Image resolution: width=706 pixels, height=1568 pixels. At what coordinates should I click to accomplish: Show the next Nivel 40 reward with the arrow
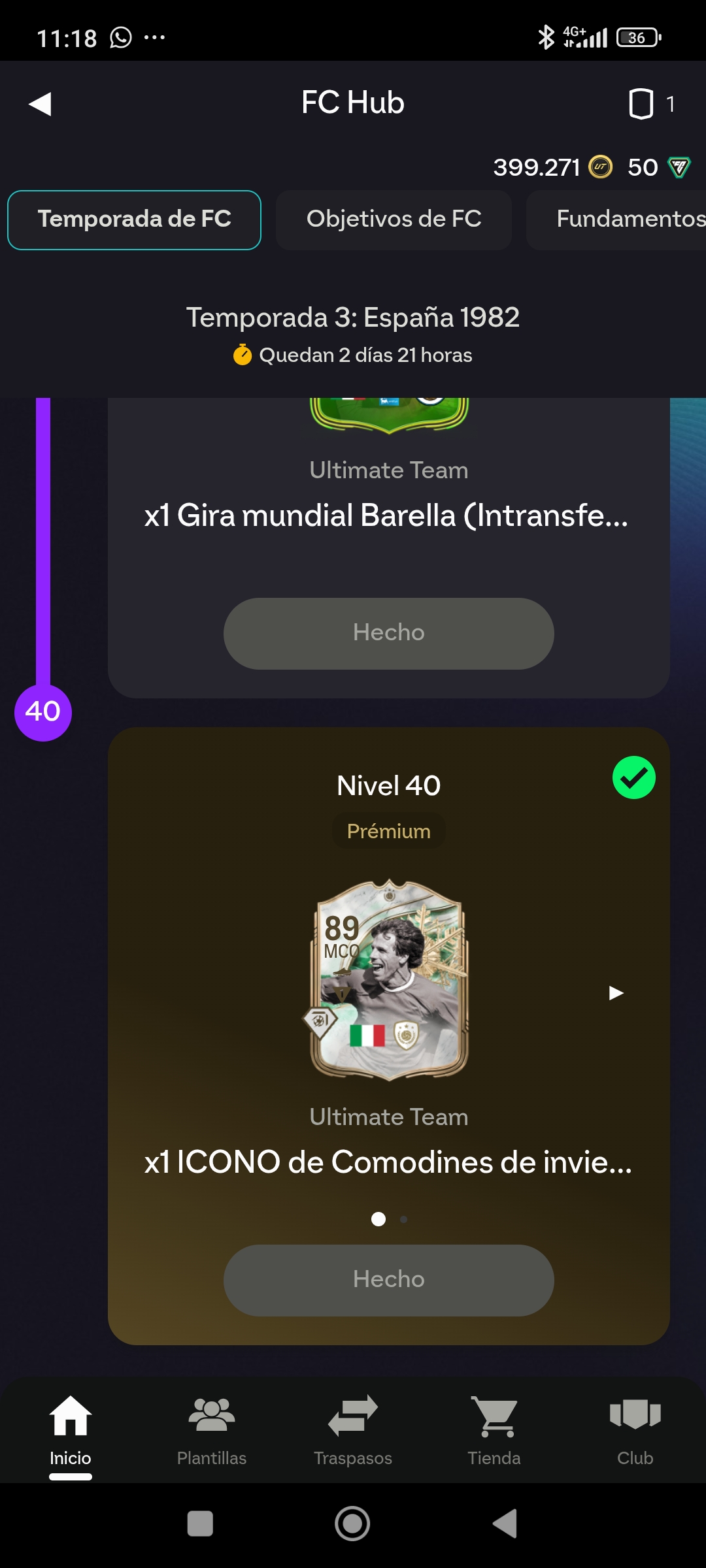pos(616,993)
